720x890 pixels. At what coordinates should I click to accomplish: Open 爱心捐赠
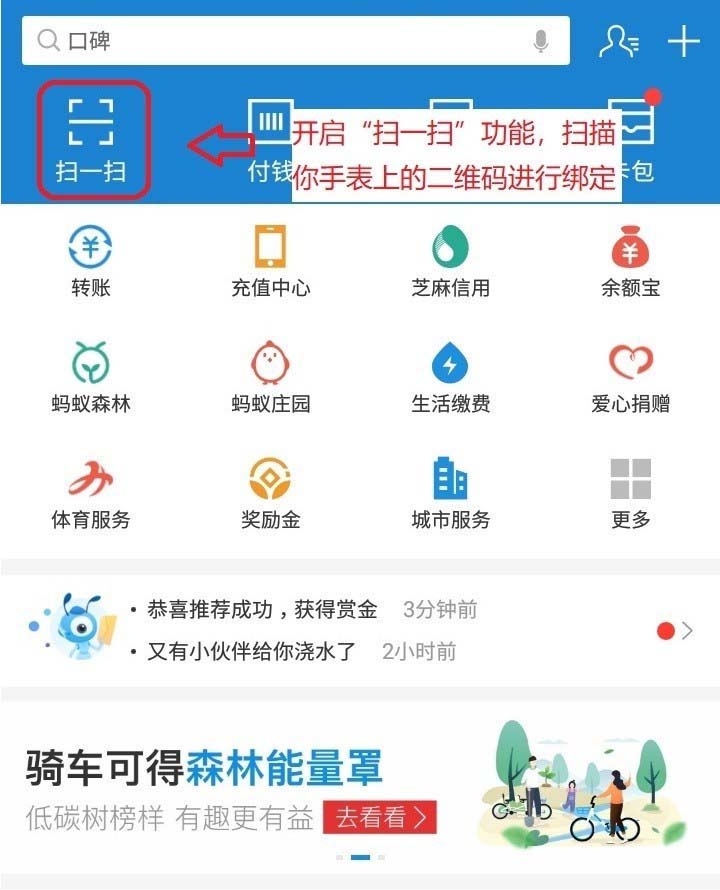pyautogui.click(x=630, y=377)
